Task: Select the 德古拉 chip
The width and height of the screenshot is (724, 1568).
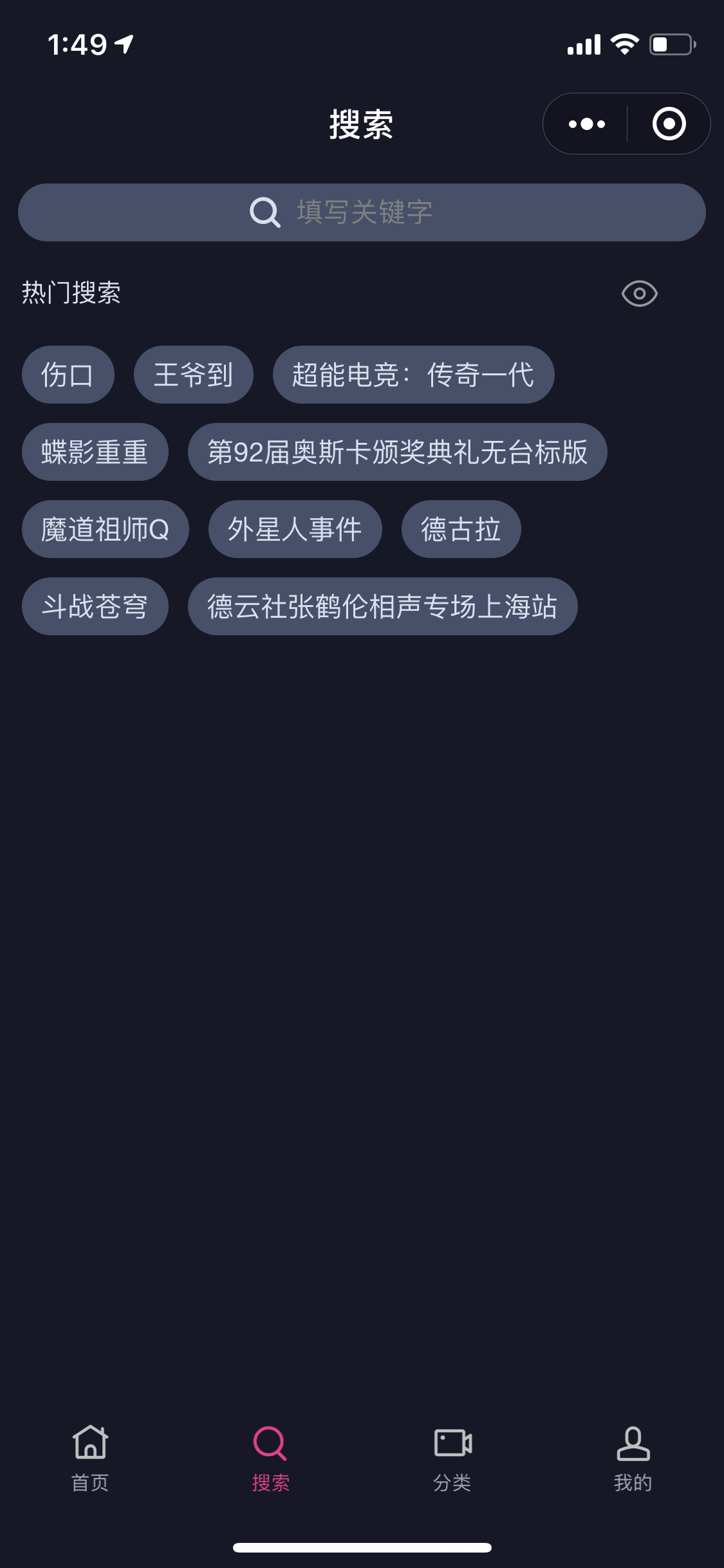Action: pyautogui.click(x=461, y=529)
